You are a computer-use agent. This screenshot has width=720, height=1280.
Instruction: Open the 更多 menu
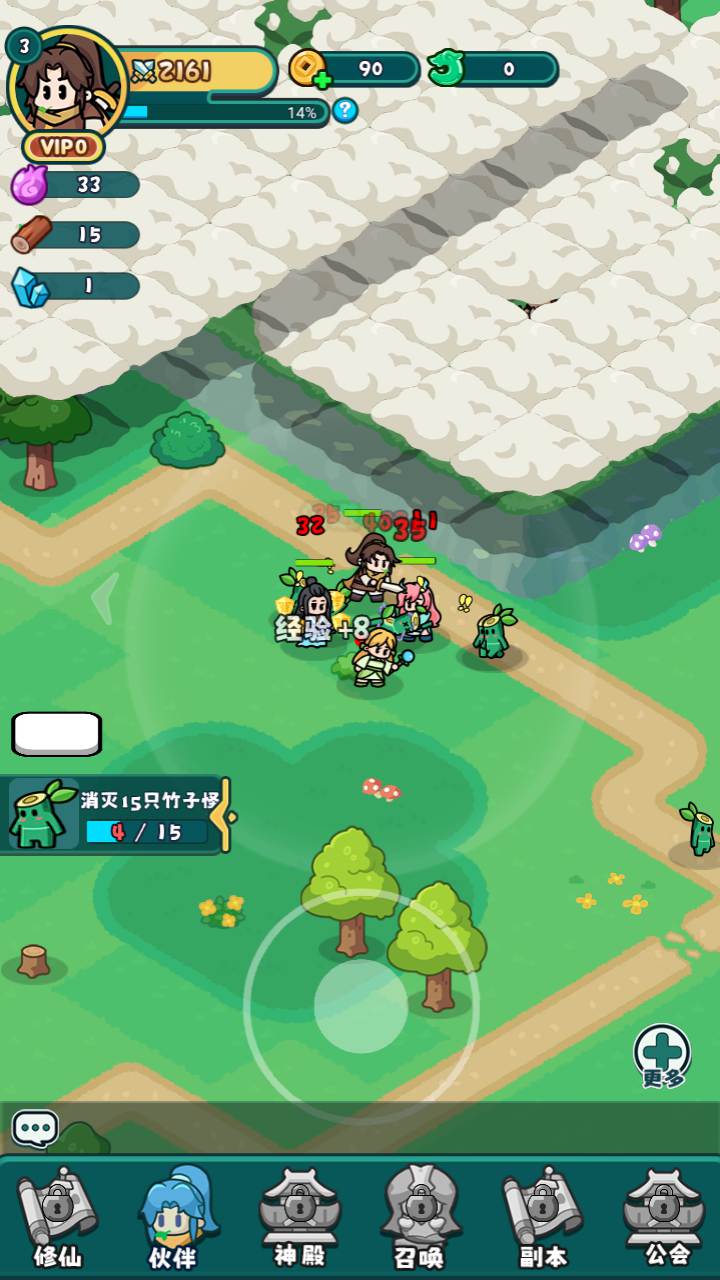(x=662, y=1056)
